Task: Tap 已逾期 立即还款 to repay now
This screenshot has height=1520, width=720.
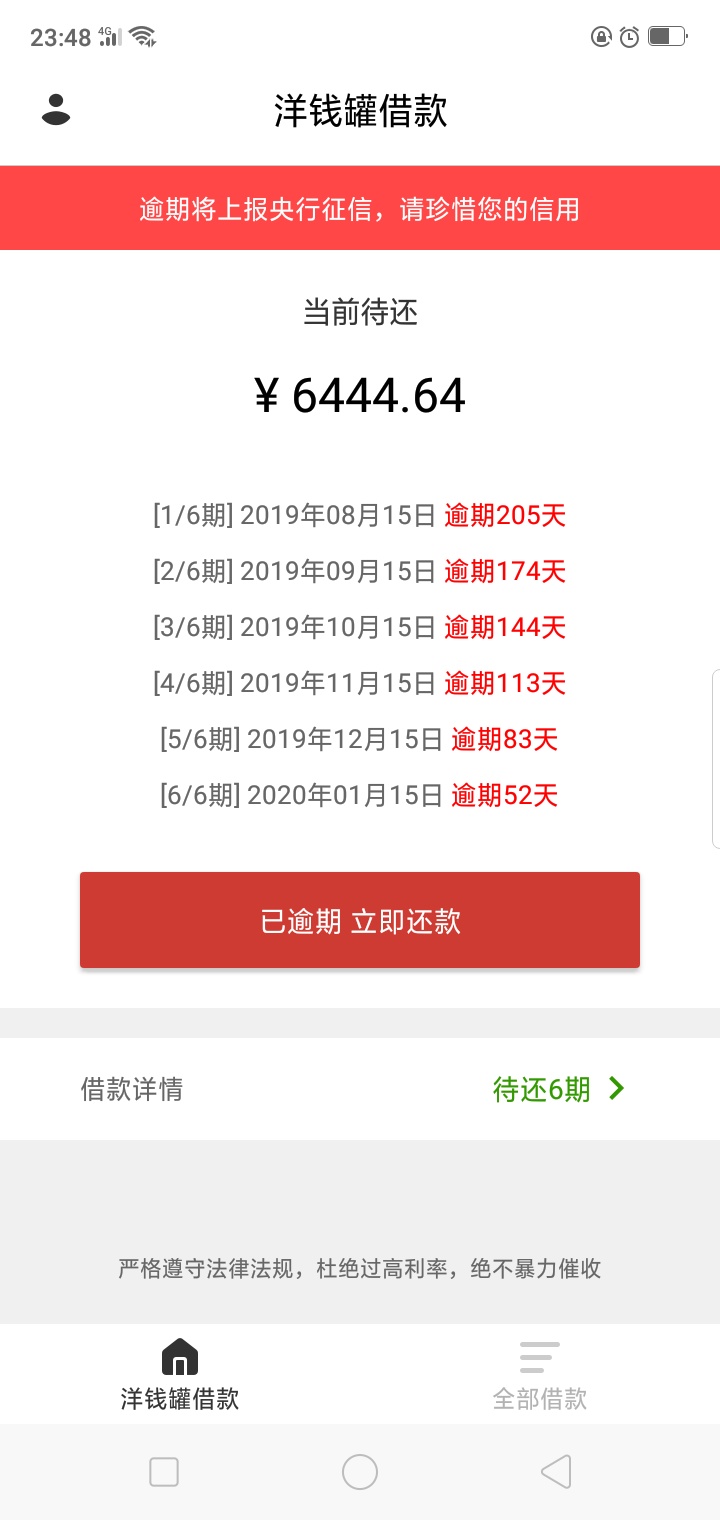Action: [360, 920]
